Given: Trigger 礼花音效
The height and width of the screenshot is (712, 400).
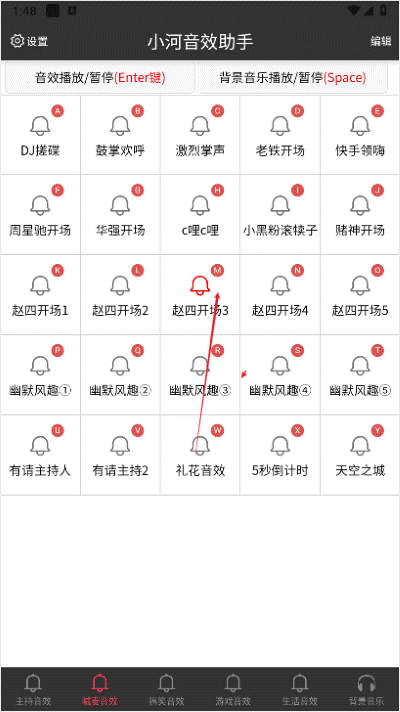Looking at the screenshot, I should (x=200, y=455).
